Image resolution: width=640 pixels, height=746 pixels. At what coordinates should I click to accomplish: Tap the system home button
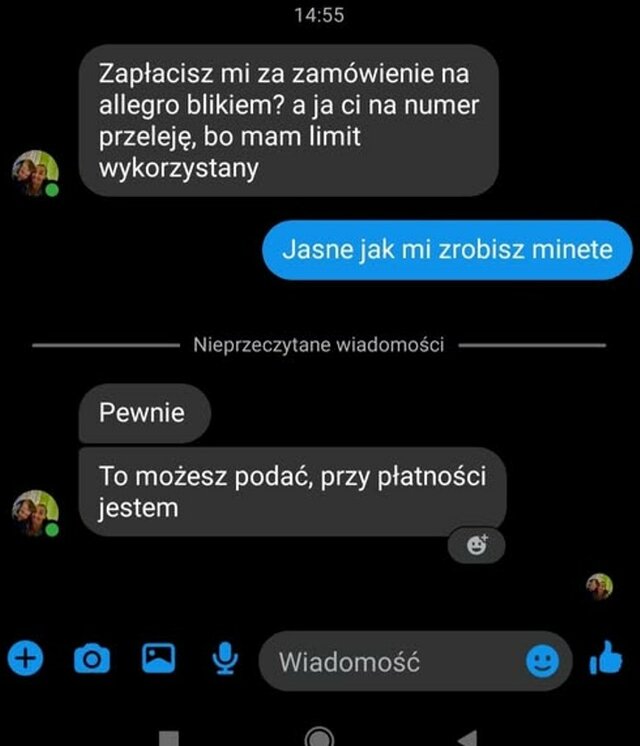pyautogui.click(x=318, y=738)
